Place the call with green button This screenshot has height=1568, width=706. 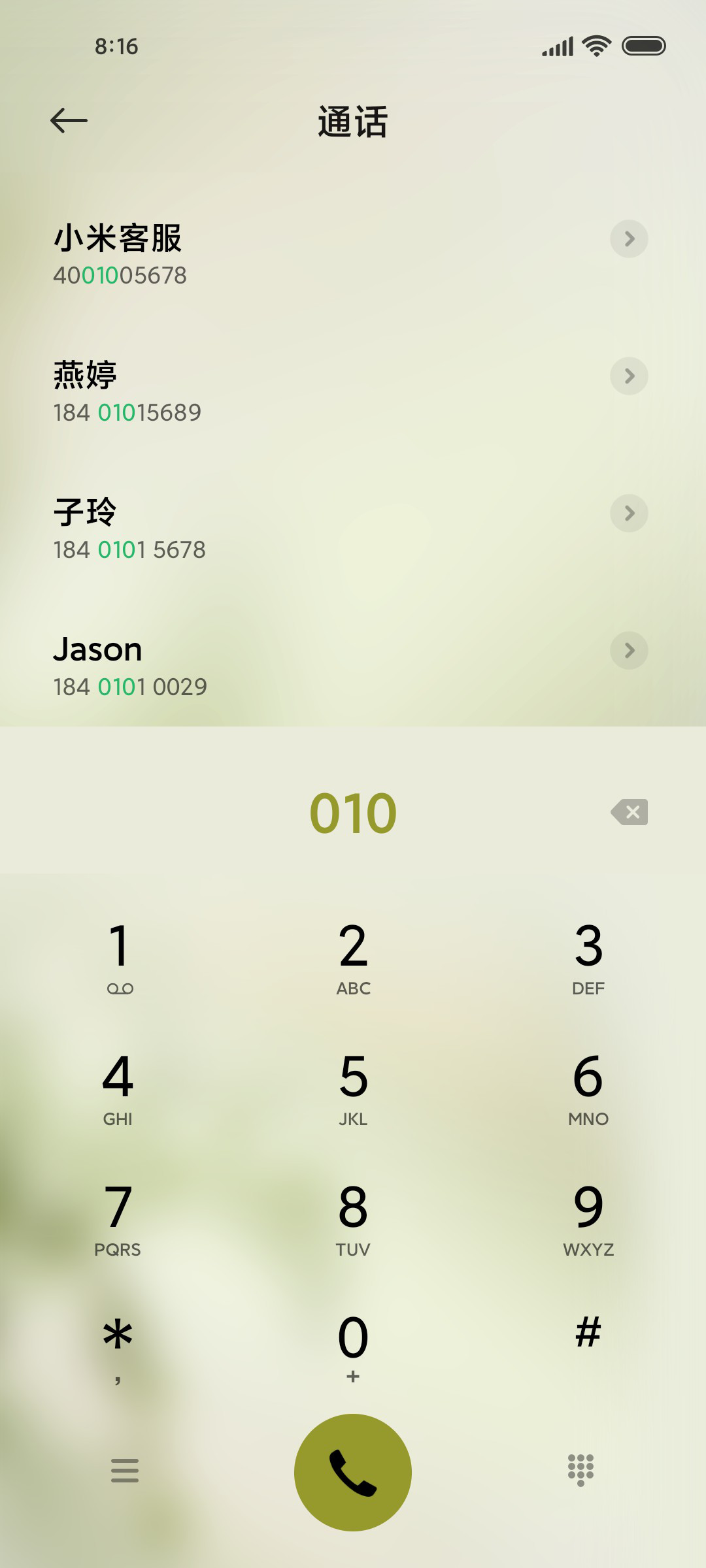(x=353, y=1473)
